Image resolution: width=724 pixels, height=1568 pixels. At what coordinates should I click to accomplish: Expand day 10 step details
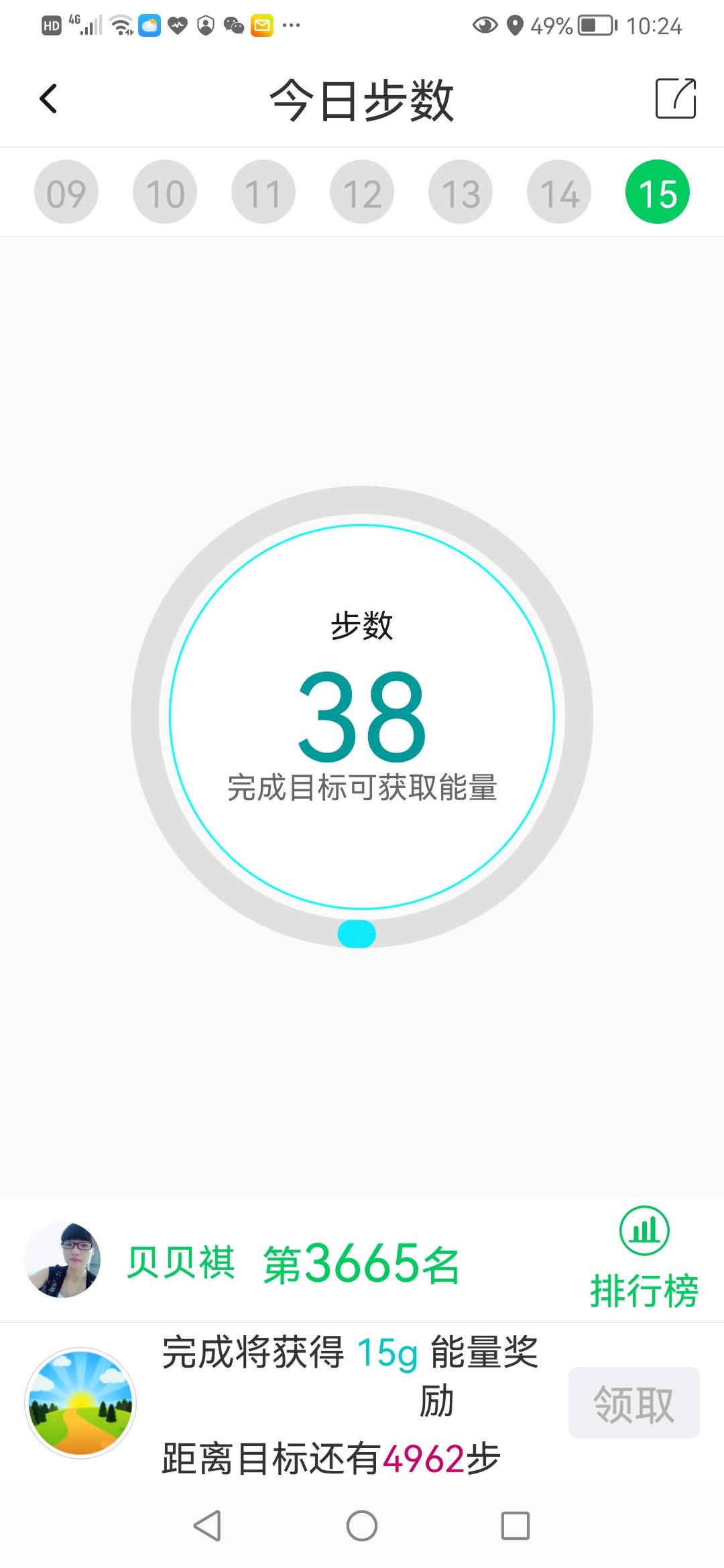click(164, 192)
